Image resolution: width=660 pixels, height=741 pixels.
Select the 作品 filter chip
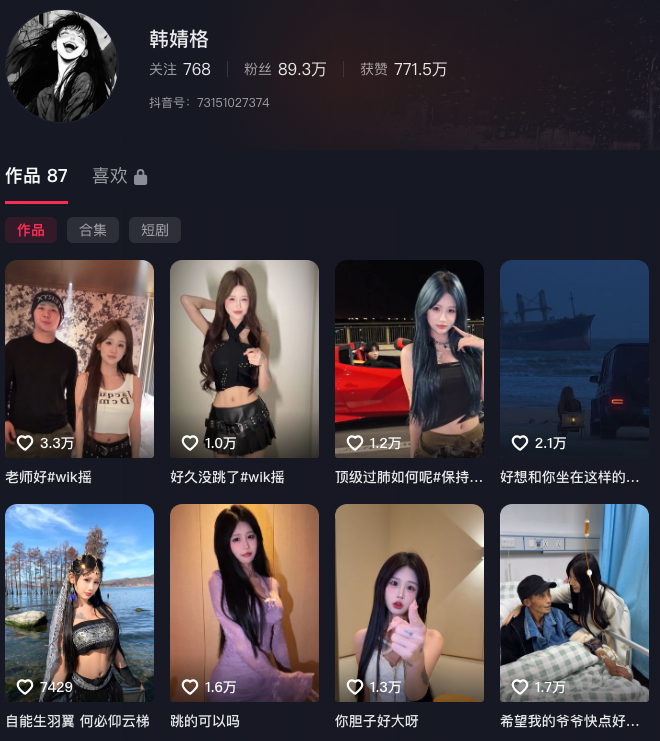31,230
